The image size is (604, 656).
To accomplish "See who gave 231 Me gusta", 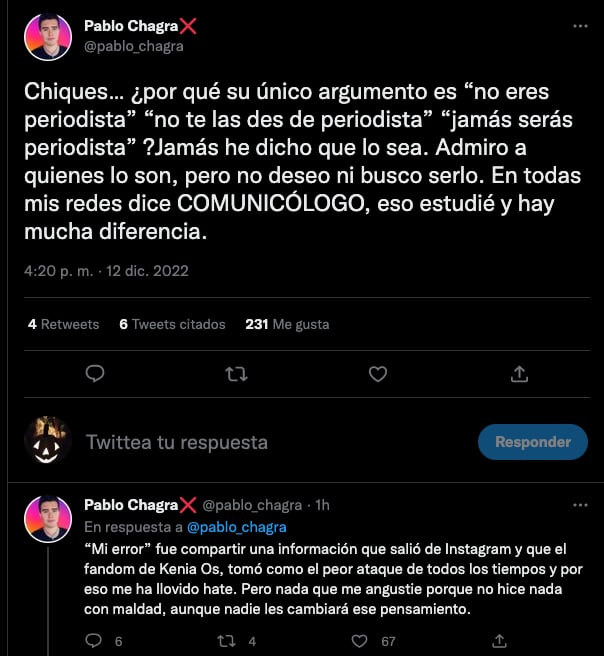I will click(x=287, y=324).
